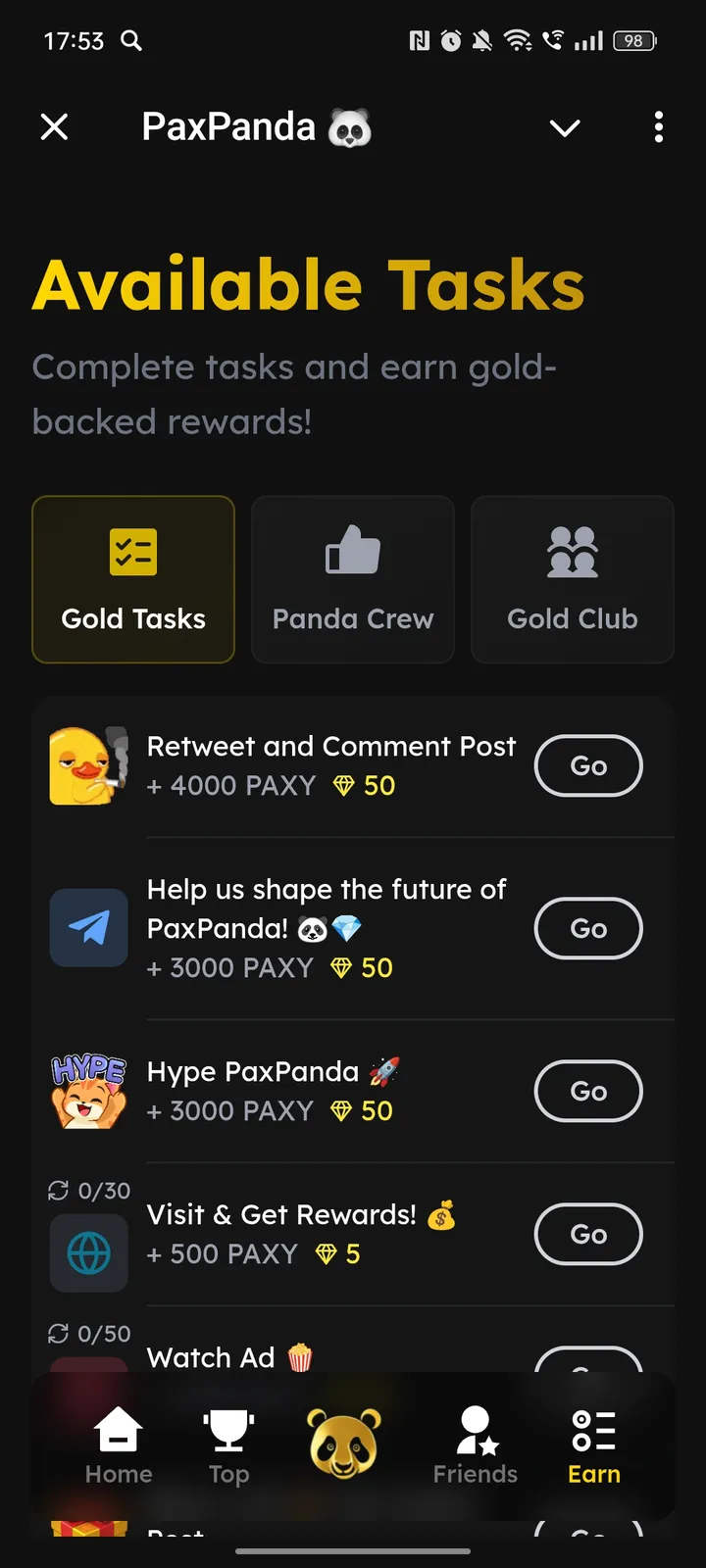This screenshot has height=1568, width=706.
Task: Open Gold Club via the people icon
Action: tap(572, 550)
